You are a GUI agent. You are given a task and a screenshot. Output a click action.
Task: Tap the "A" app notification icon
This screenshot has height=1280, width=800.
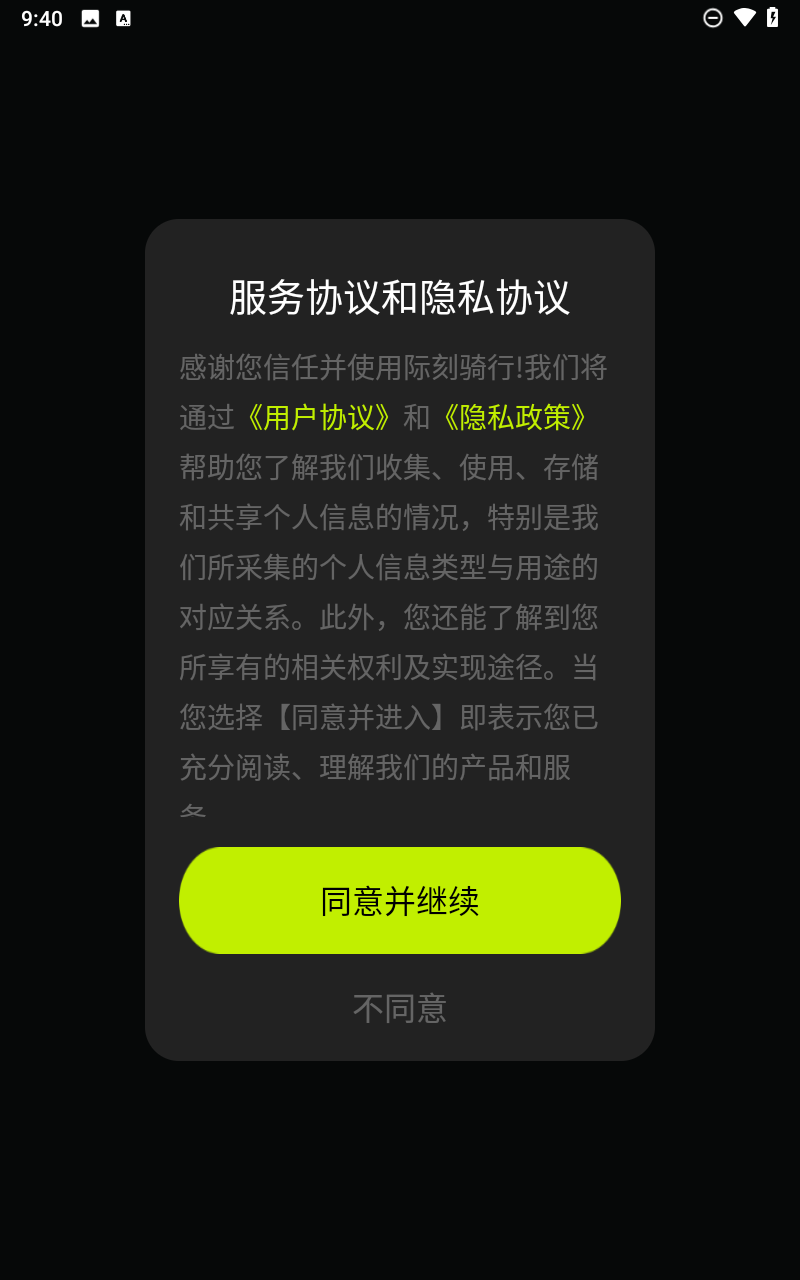(x=122, y=17)
